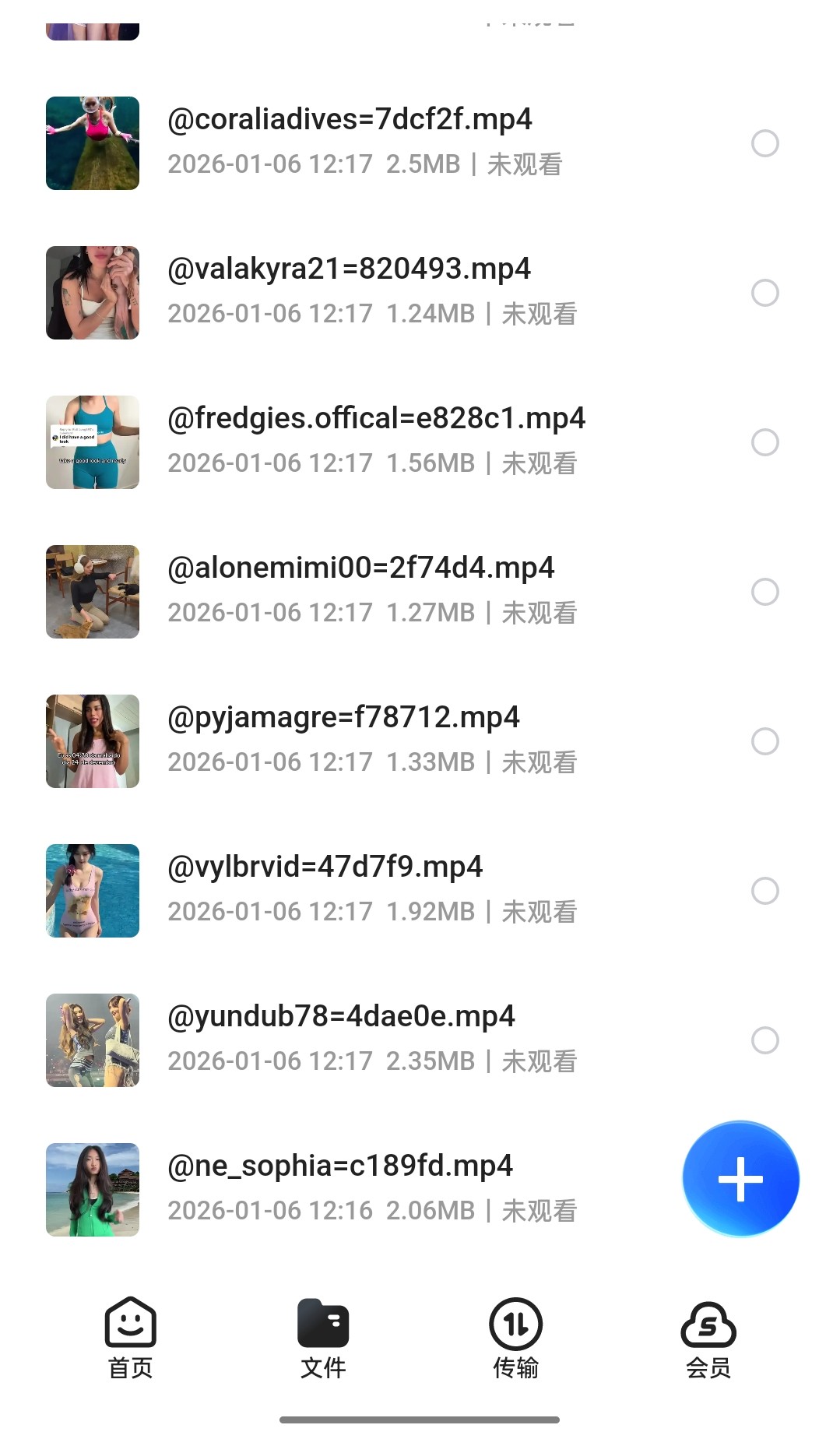Select the @valakyra21=820493.mp4 radio circle
This screenshot has width=840, height=1439.
coord(764,293)
